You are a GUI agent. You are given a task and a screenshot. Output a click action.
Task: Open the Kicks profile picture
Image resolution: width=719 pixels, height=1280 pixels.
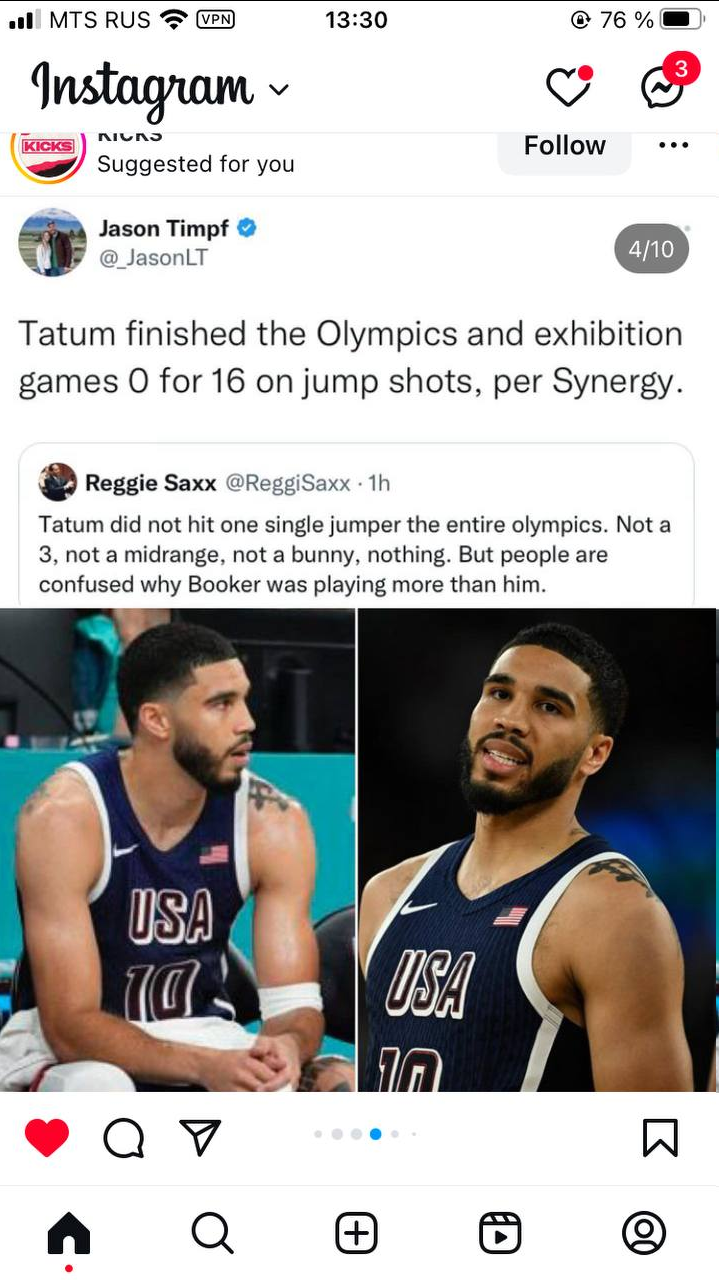[48, 152]
